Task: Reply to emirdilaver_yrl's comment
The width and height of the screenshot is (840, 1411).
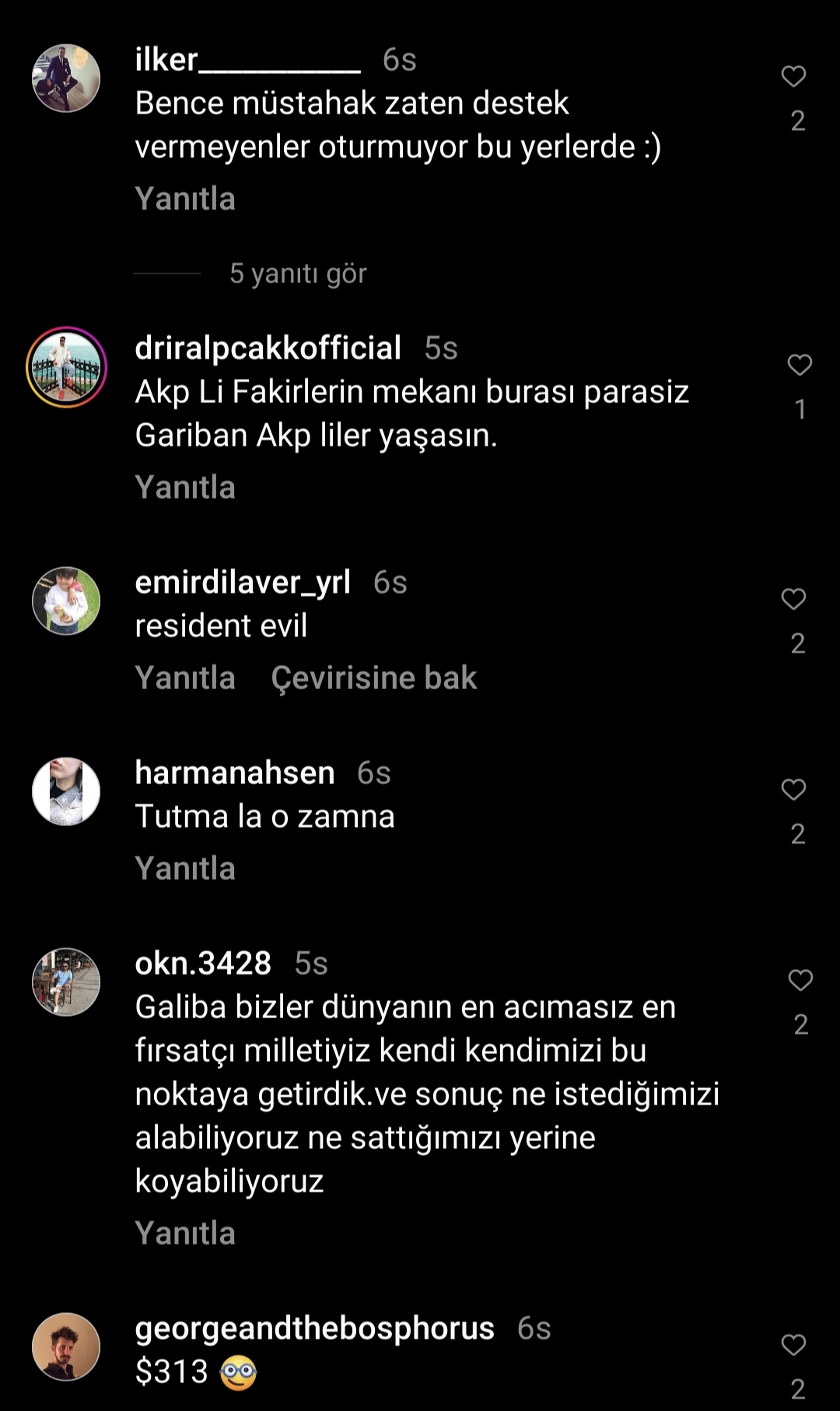Action: click(185, 678)
